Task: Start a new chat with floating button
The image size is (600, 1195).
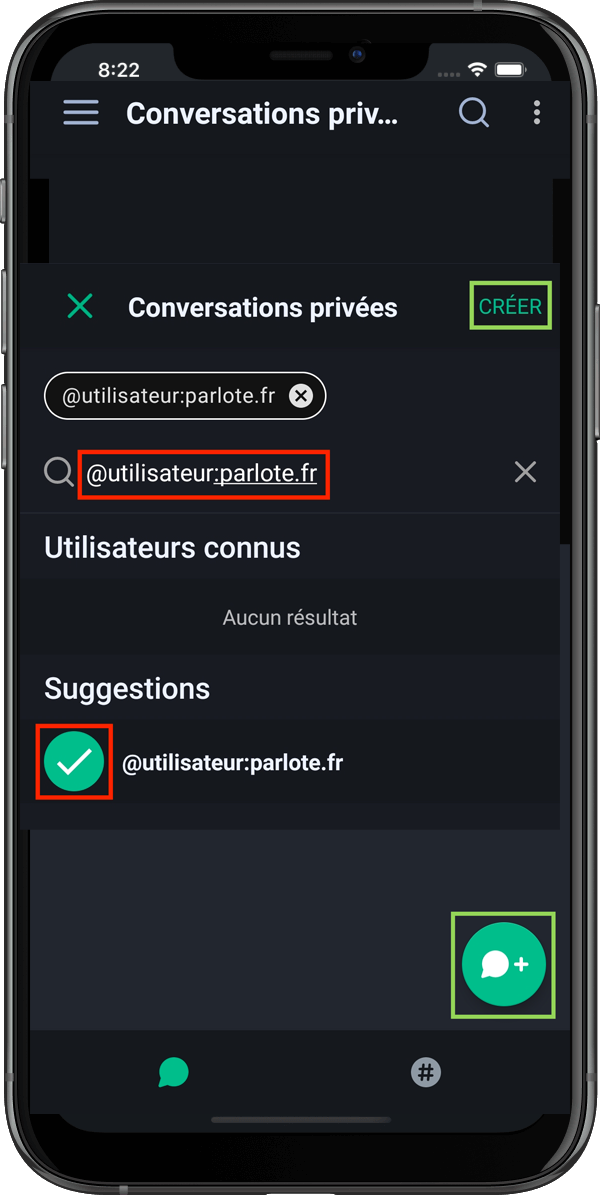Action: coord(504,964)
